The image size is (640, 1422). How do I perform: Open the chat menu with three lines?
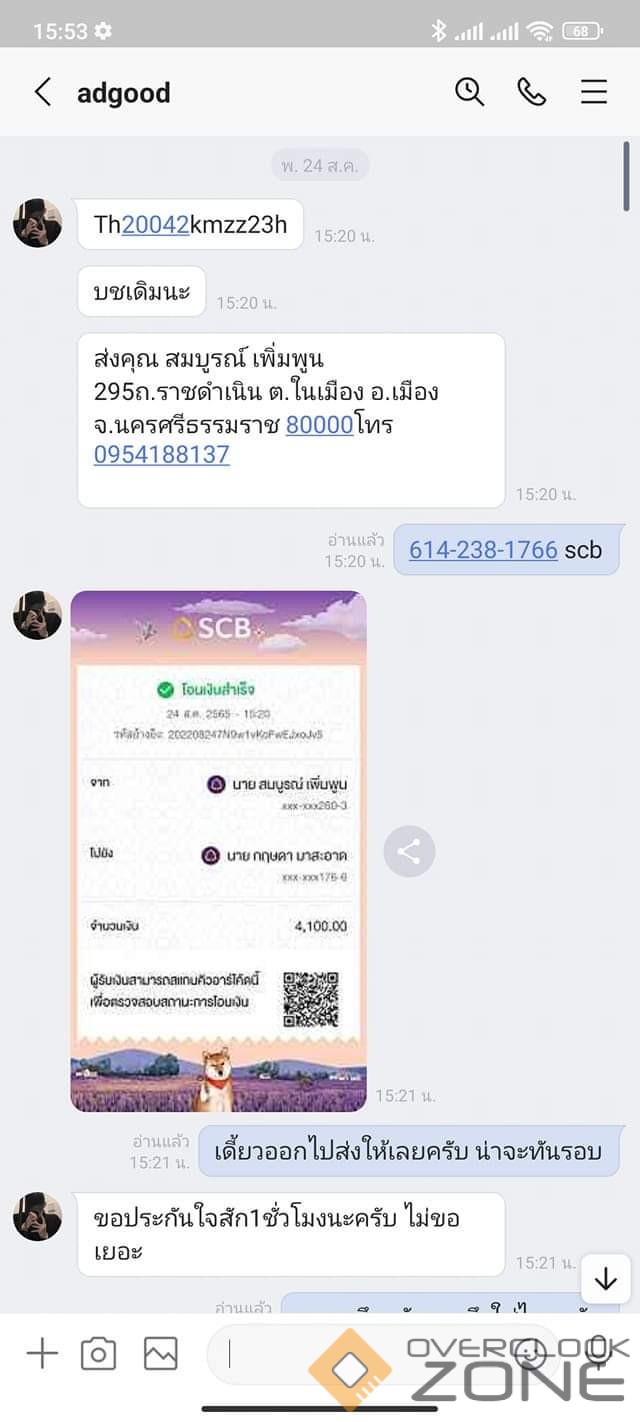[594, 92]
